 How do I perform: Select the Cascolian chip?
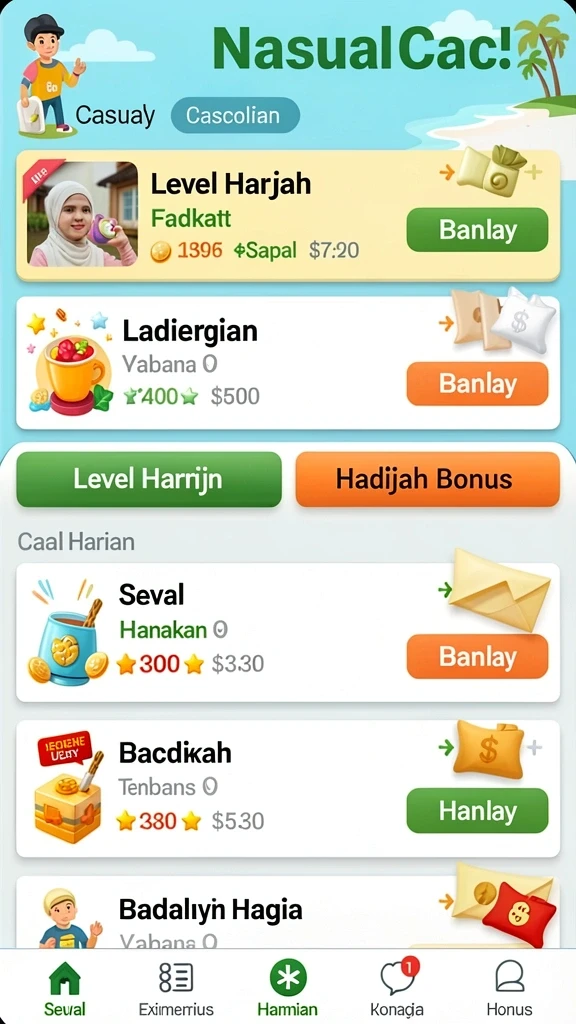[235, 116]
